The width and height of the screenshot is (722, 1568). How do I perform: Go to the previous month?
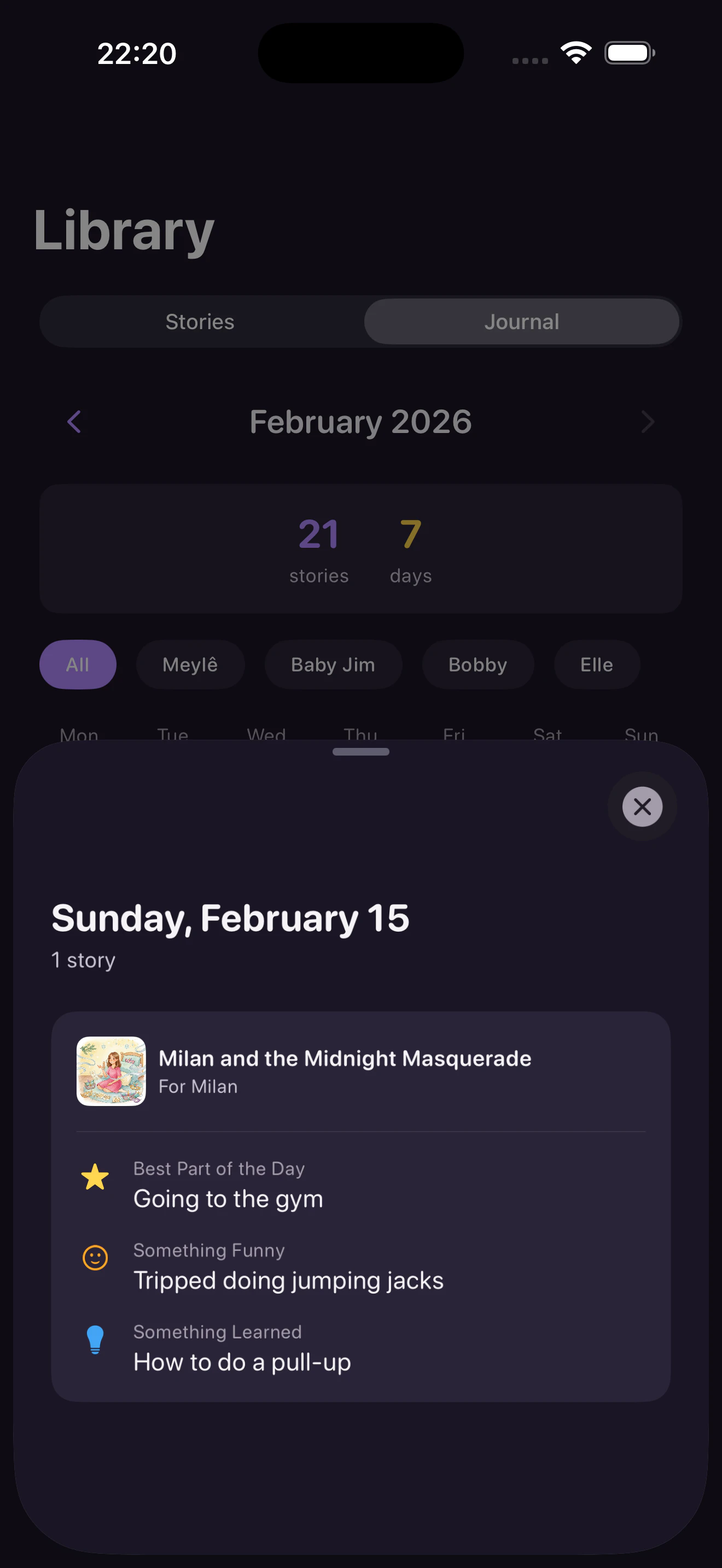pyautogui.click(x=74, y=421)
